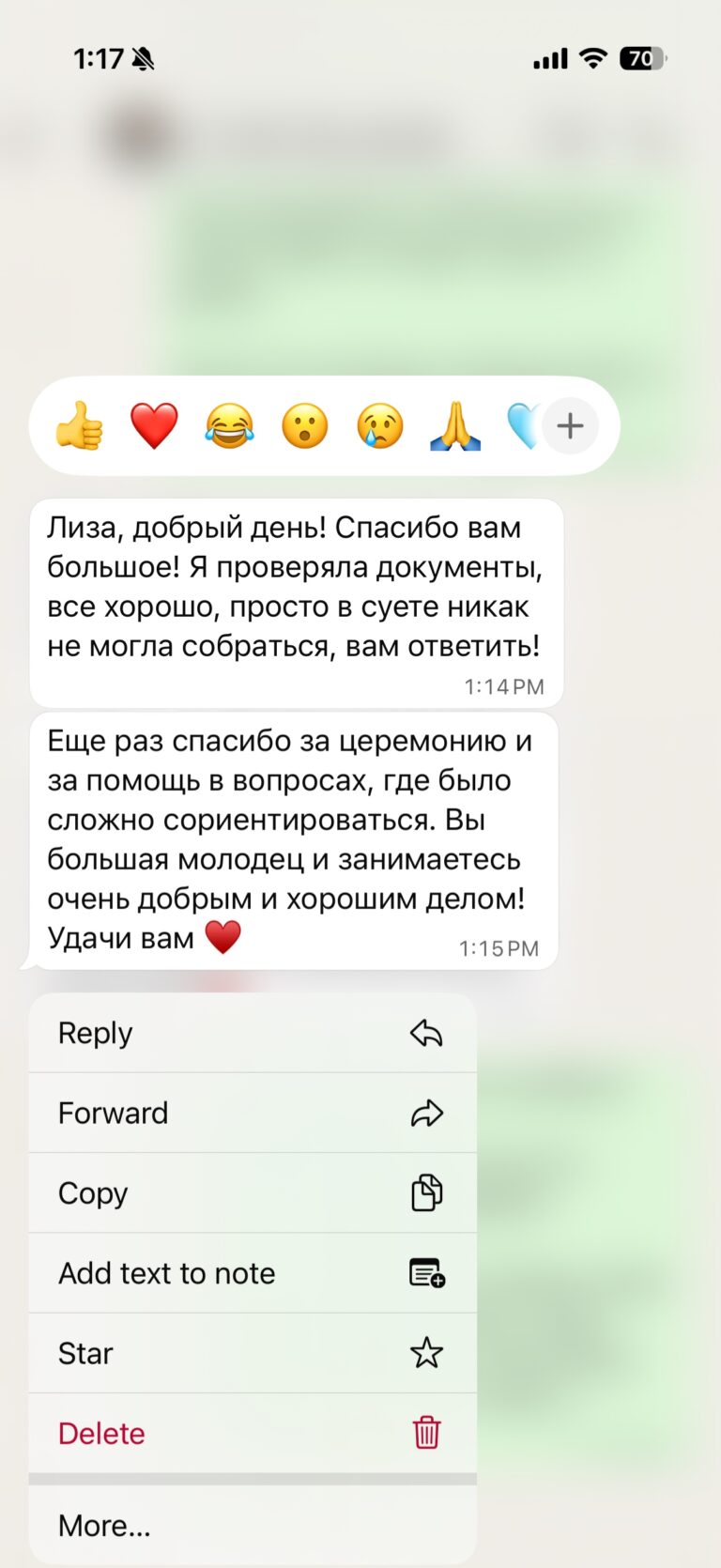
Task: Tap the Copy pages icon
Action: point(427,1192)
